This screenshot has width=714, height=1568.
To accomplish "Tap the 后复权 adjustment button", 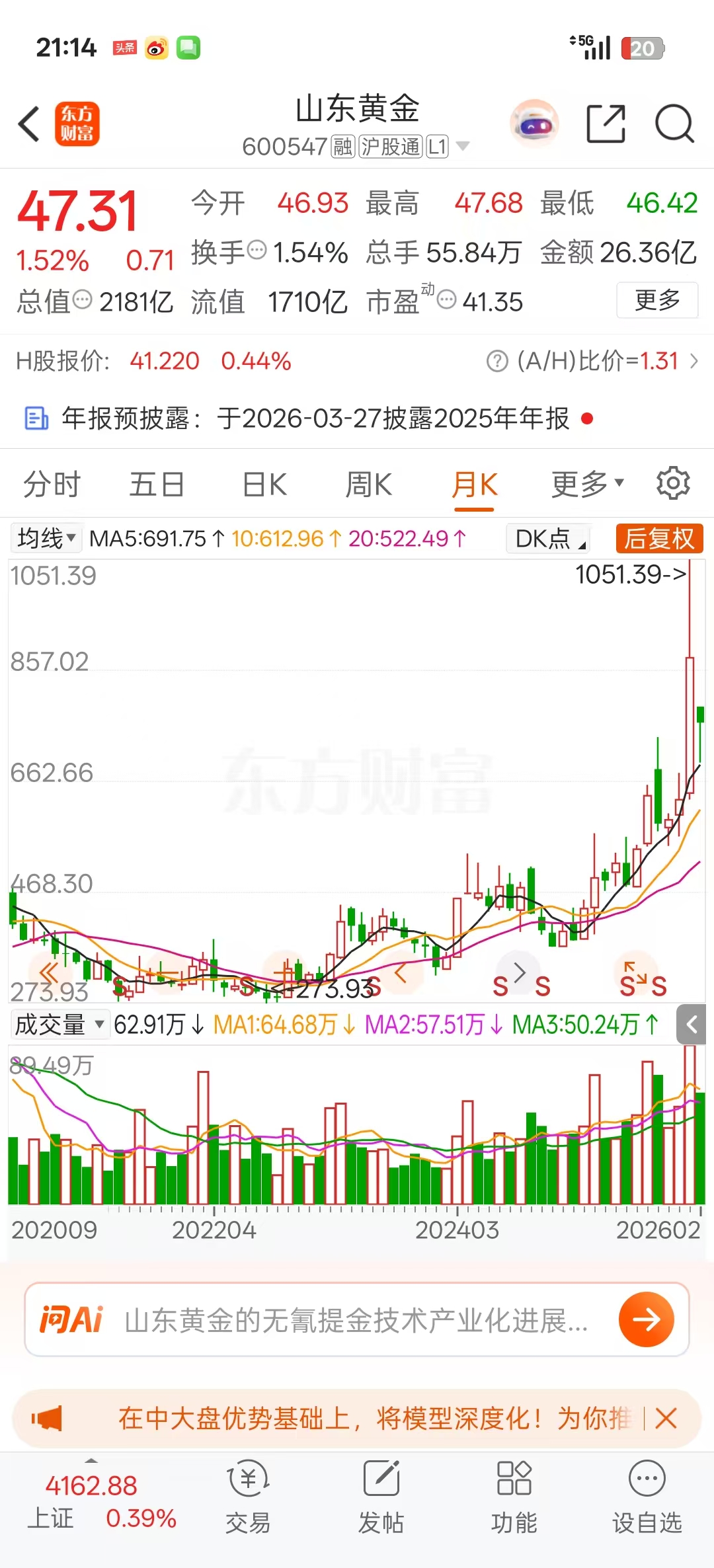I will [x=659, y=538].
